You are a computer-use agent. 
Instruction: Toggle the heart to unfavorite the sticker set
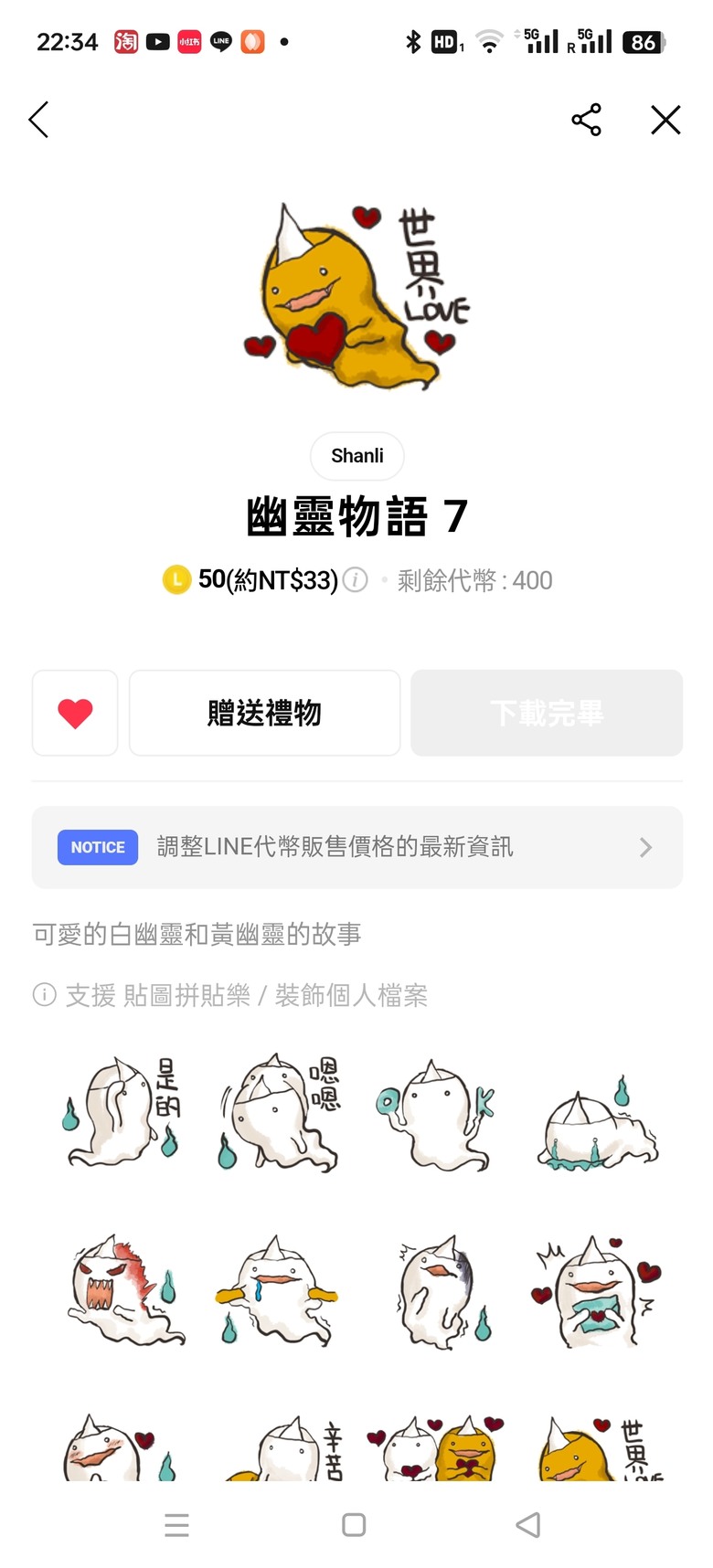pyautogui.click(x=75, y=713)
